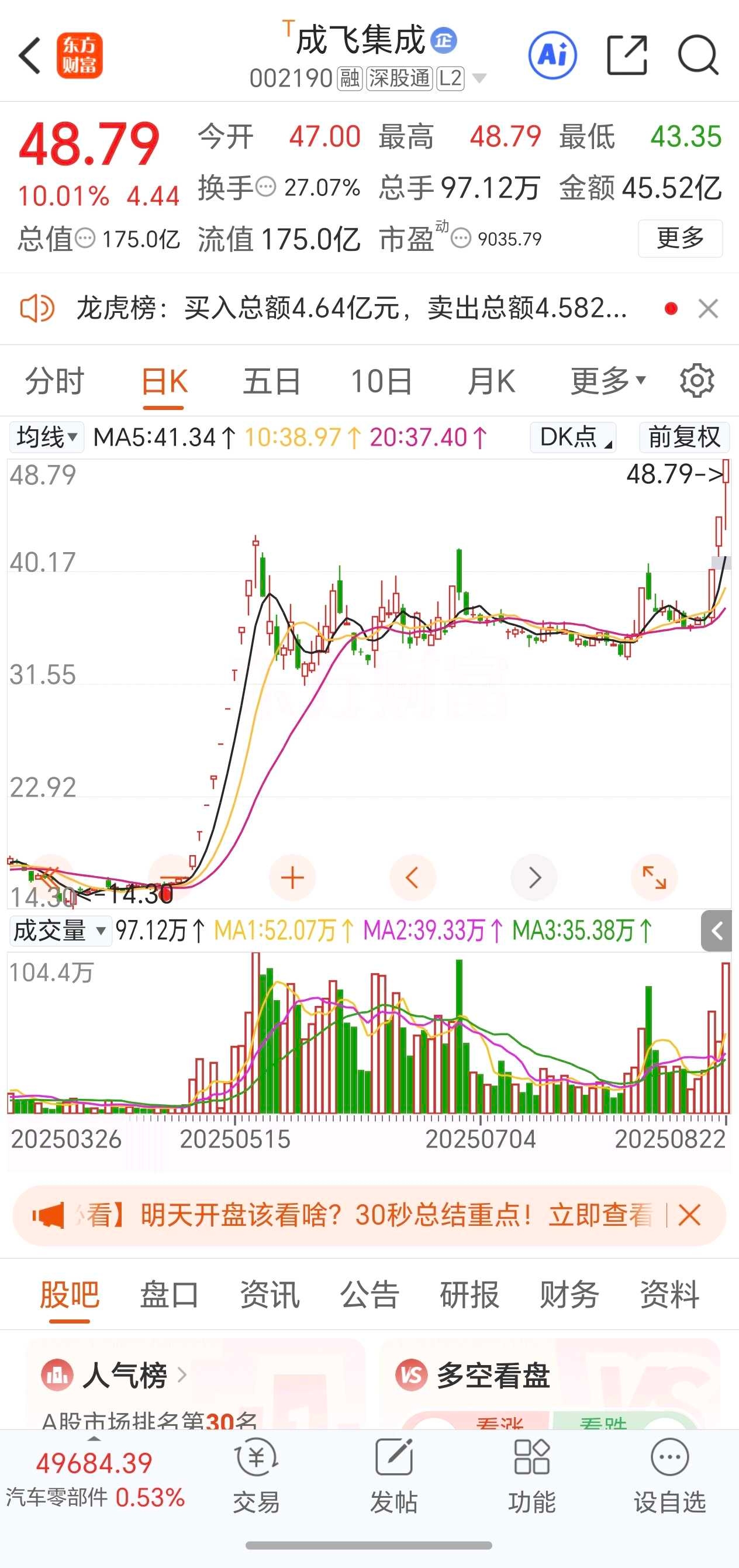
Task: Open chart settings gear
Action: [696, 381]
